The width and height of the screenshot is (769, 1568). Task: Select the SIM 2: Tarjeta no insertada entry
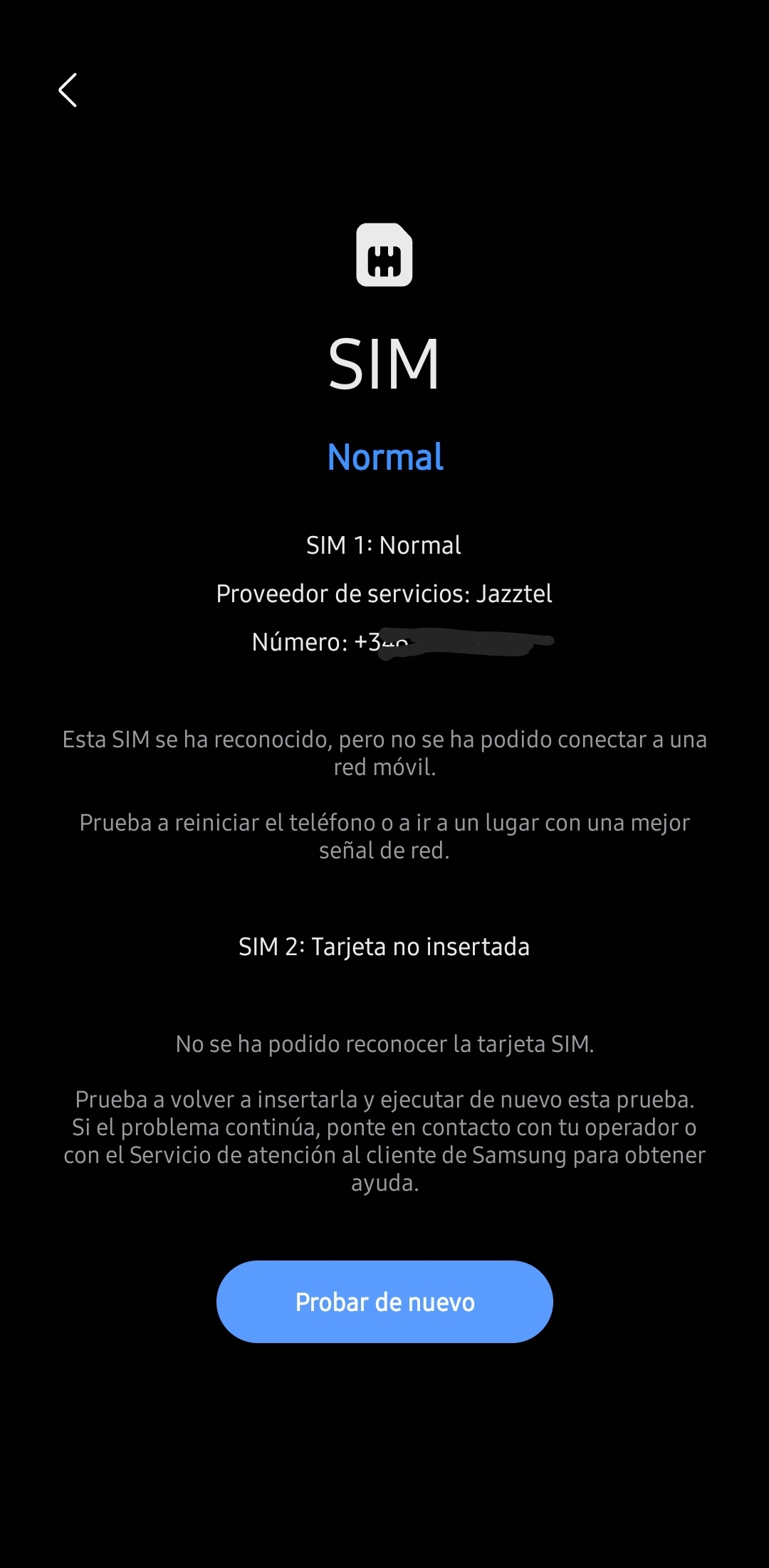click(x=384, y=947)
